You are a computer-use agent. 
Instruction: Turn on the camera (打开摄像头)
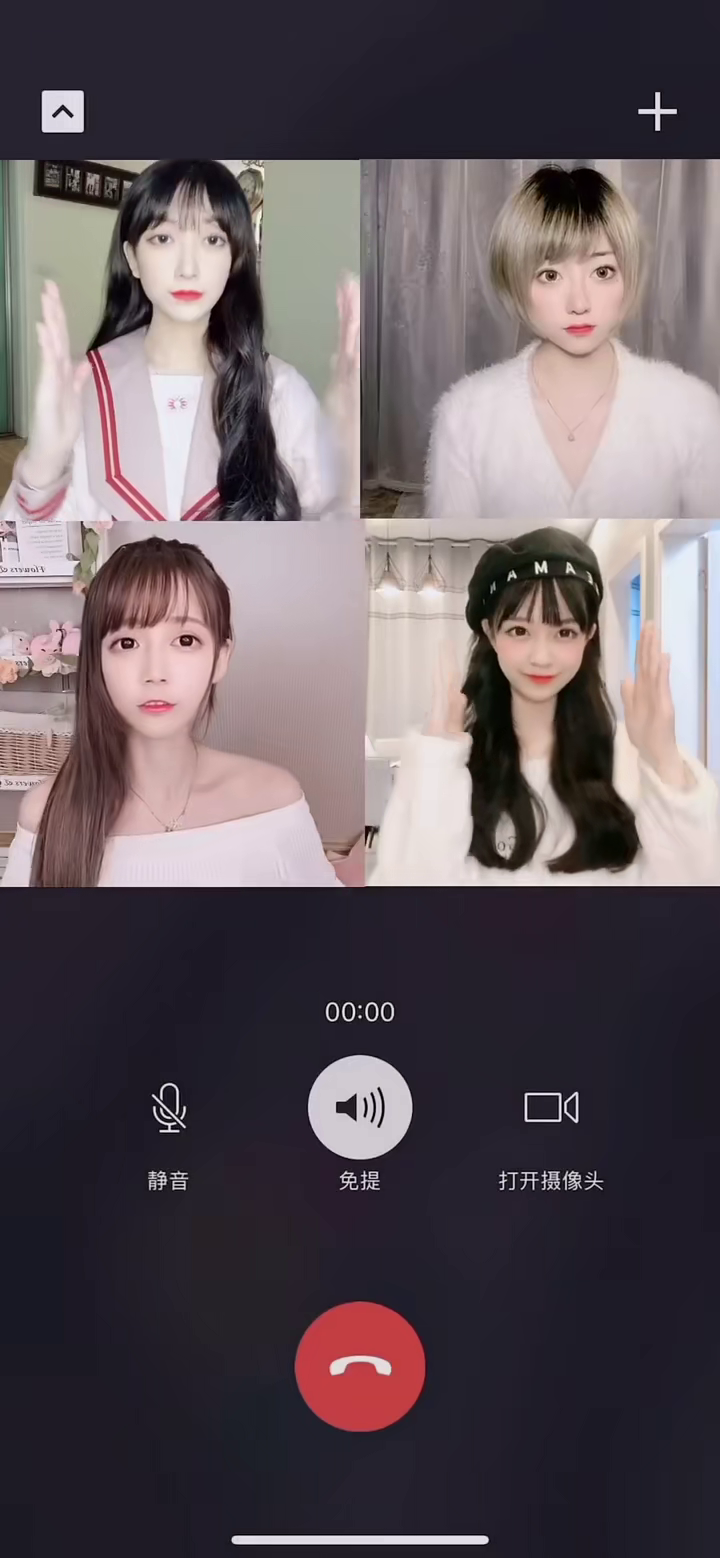click(x=551, y=1108)
